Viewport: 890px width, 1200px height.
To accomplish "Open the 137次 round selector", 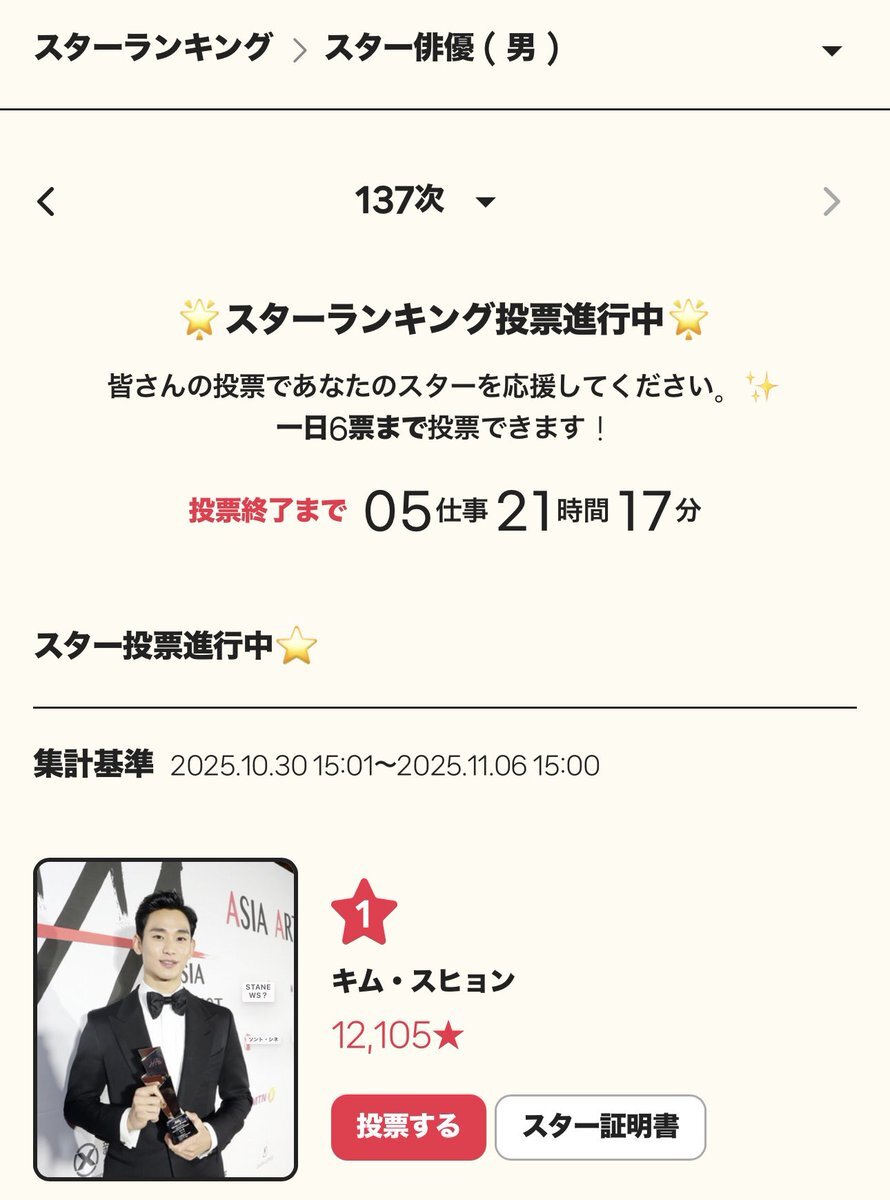I will pyautogui.click(x=425, y=202).
